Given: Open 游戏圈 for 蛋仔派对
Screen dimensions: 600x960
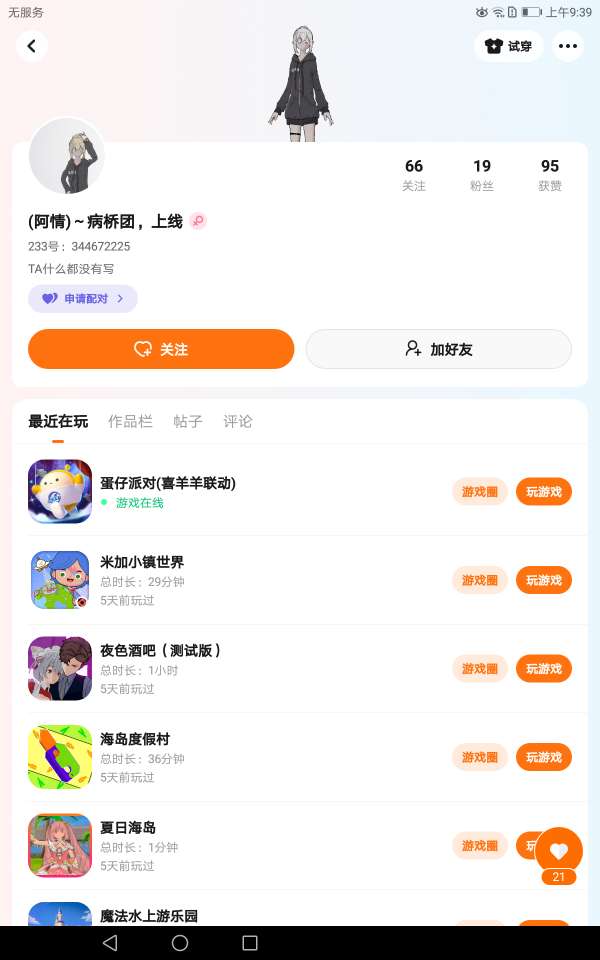Looking at the screenshot, I should pos(480,492).
